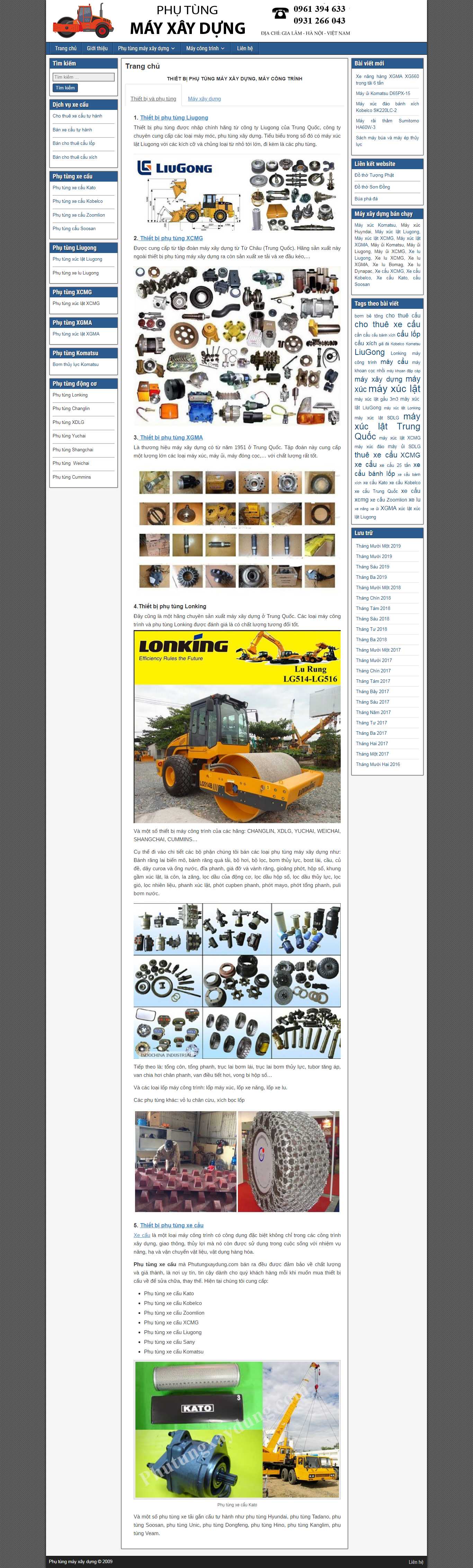Tap the Tìm kiếm search button

point(65,88)
